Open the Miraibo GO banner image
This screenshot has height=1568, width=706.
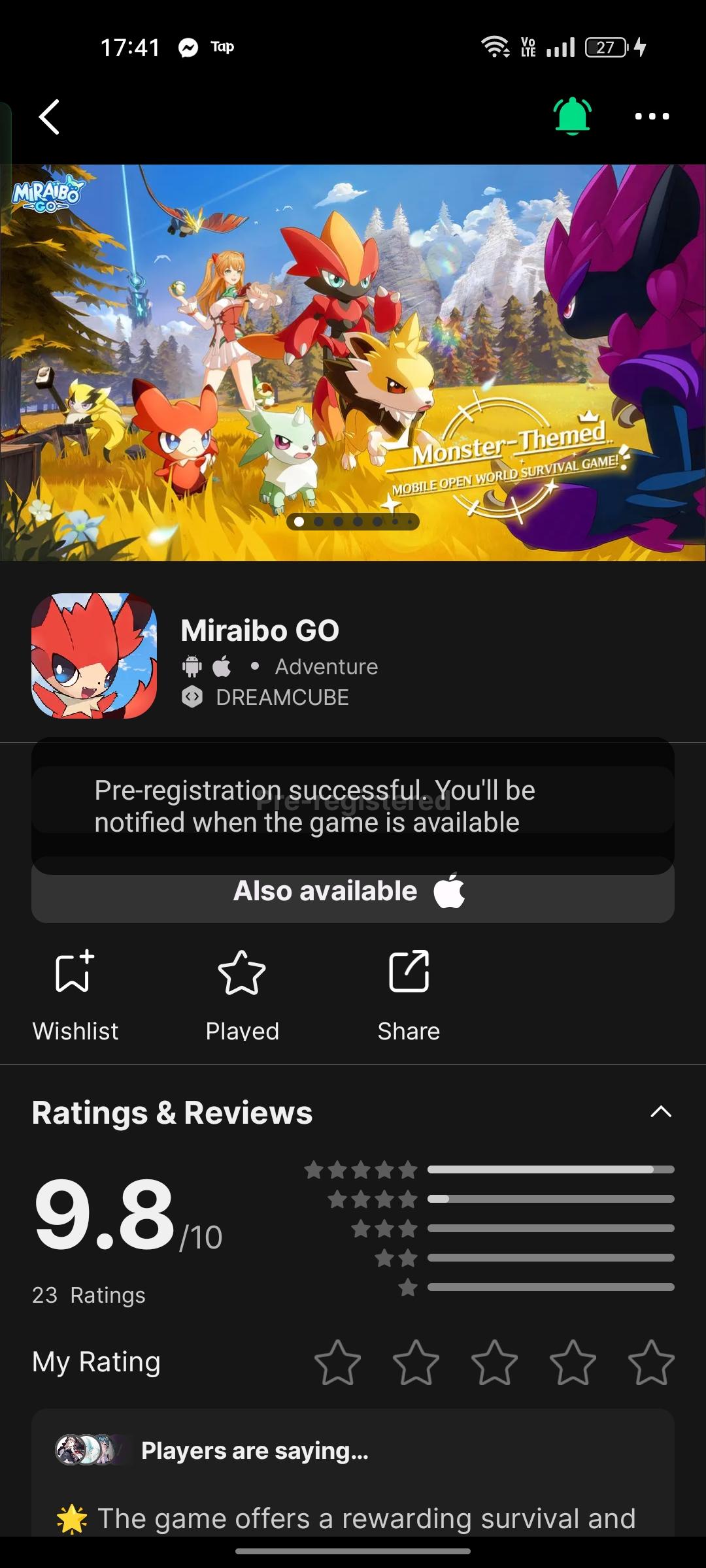353,363
